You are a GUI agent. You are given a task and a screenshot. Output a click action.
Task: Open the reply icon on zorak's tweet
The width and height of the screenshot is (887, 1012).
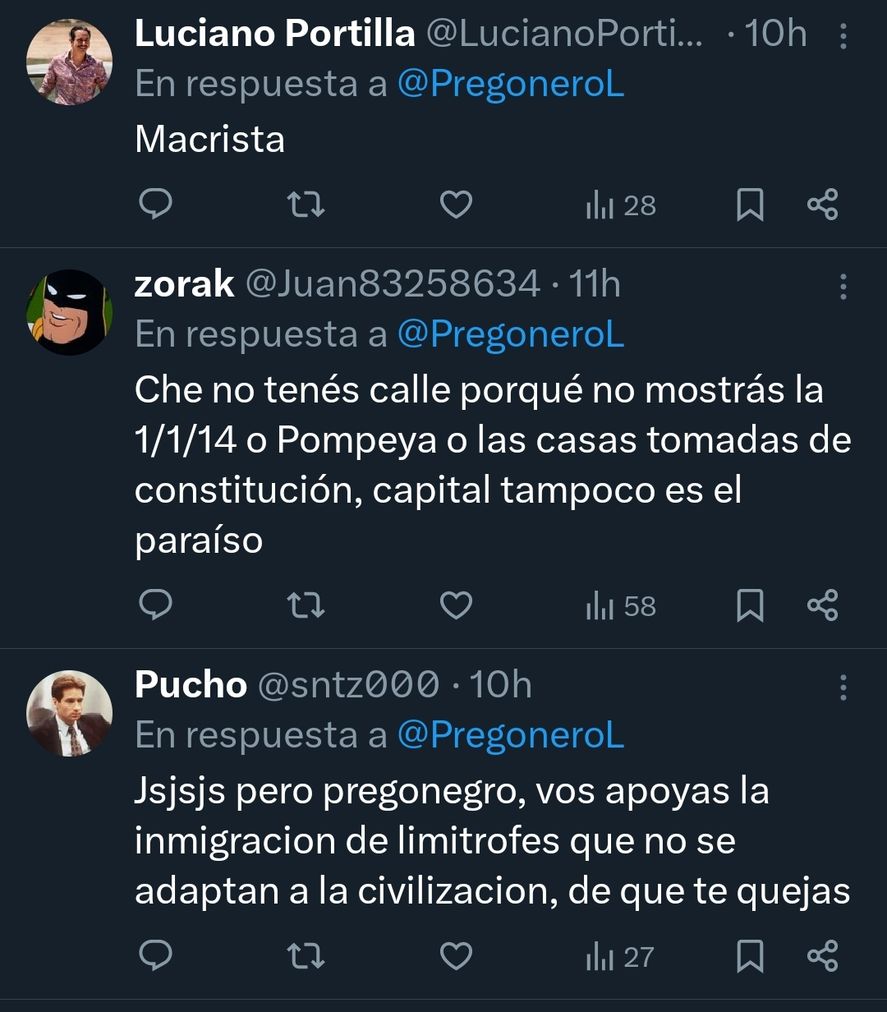point(155,604)
